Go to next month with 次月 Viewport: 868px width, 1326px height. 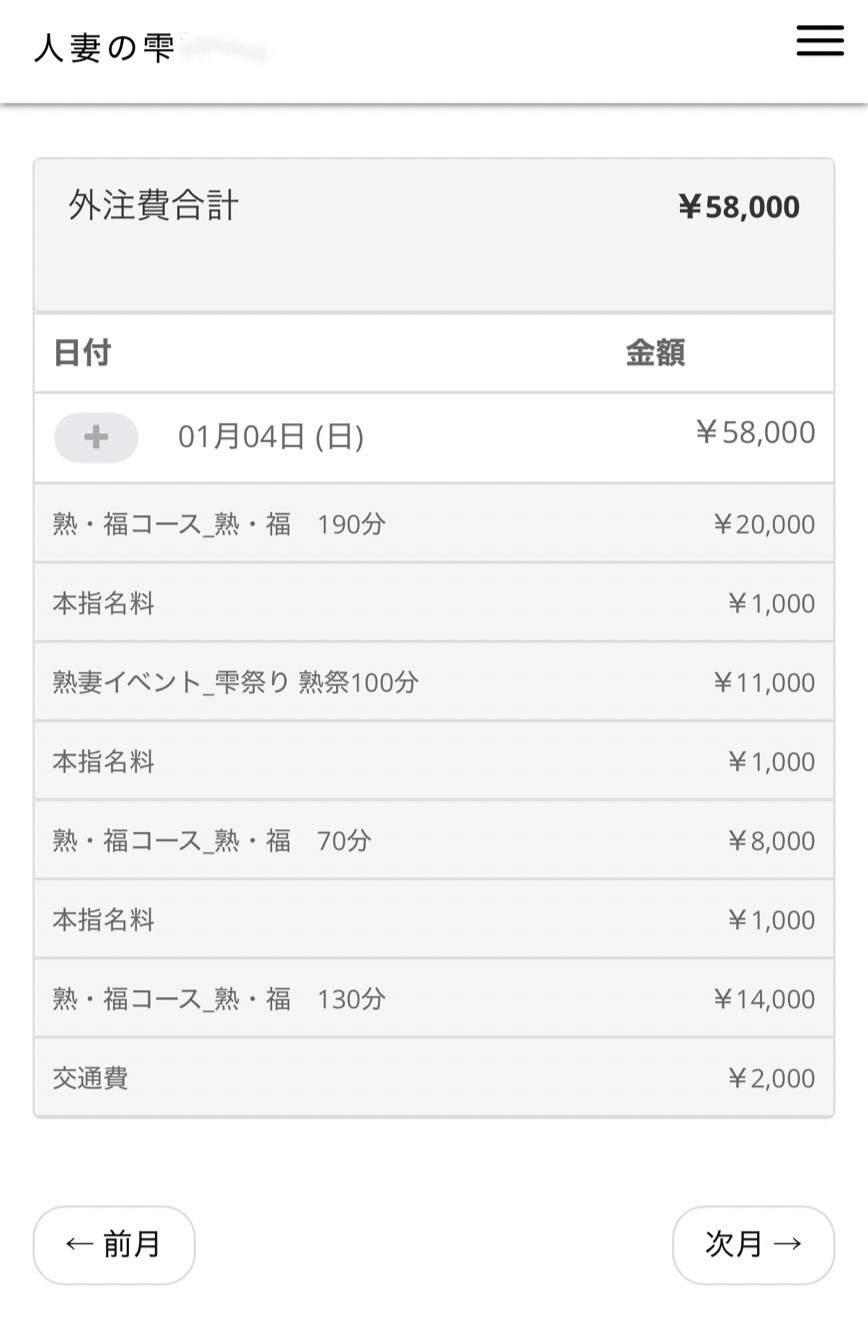point(753,1245)
